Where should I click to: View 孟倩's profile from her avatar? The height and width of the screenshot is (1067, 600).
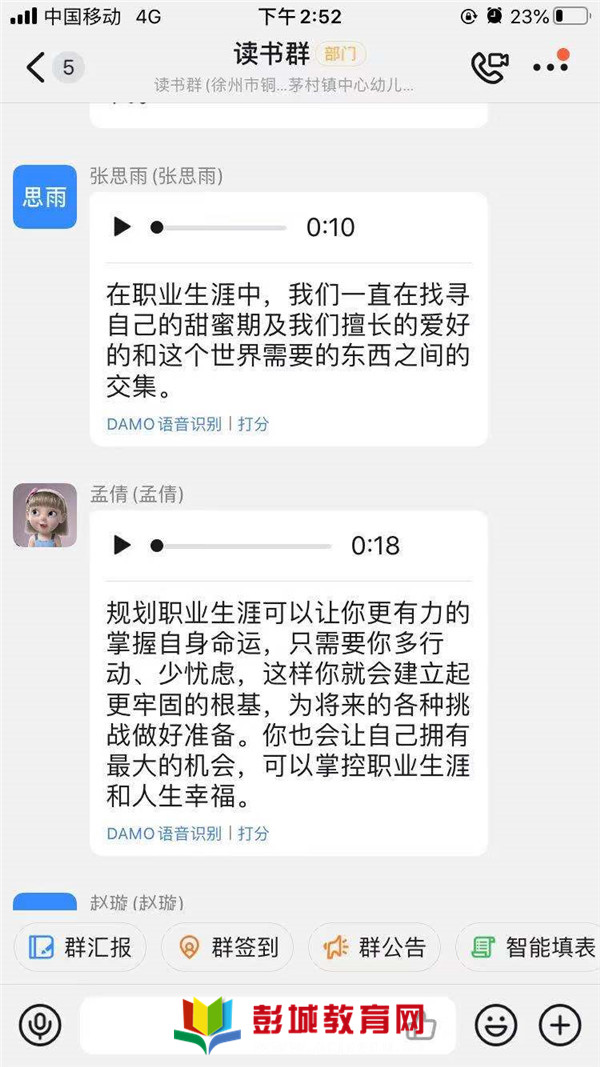(x=45, y=515)
